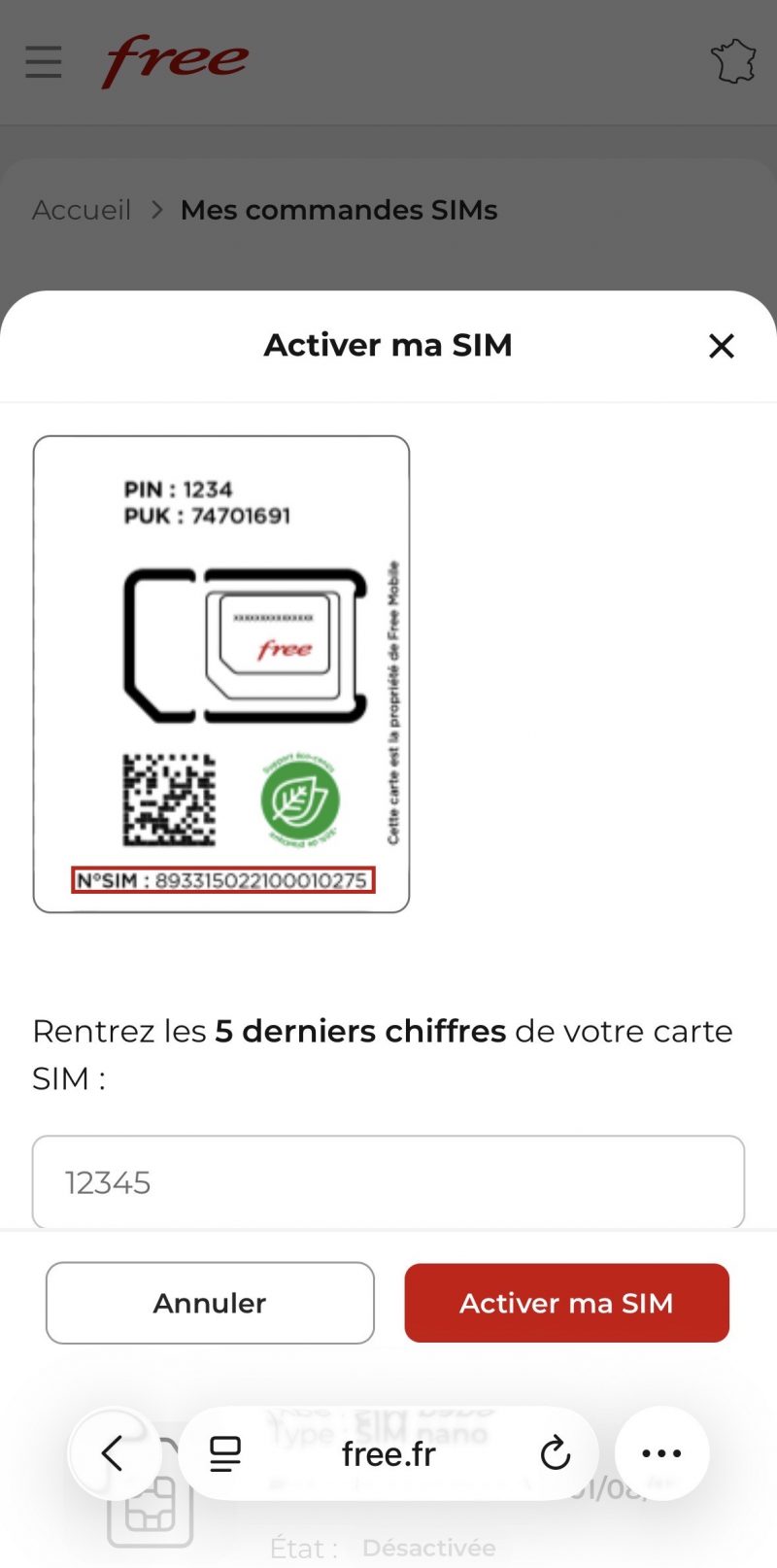Open the browser page options icon
Screen dimensions: 777x1568
[x=225, y=1453]
